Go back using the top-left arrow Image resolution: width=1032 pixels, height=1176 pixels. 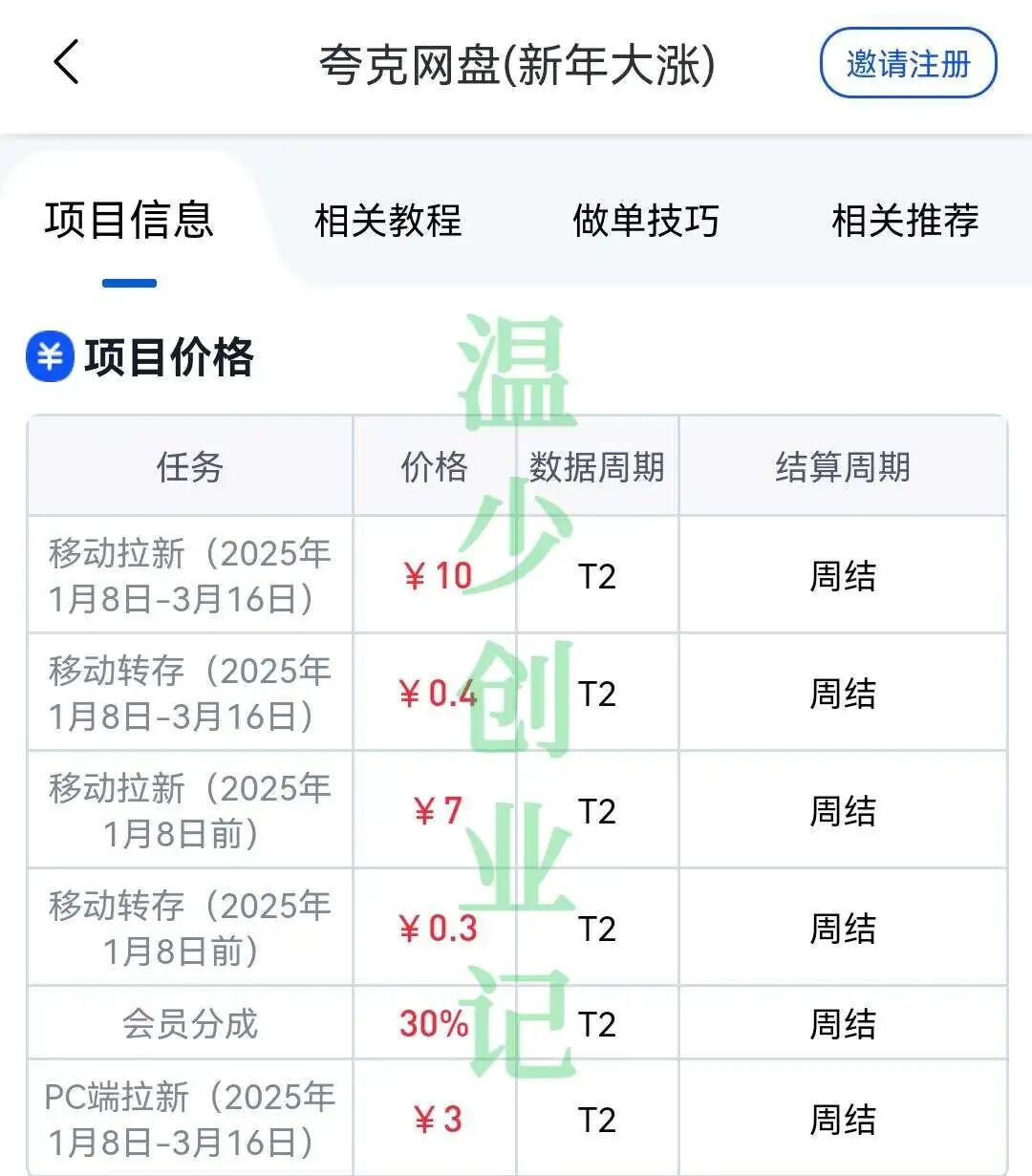point(66,63)
